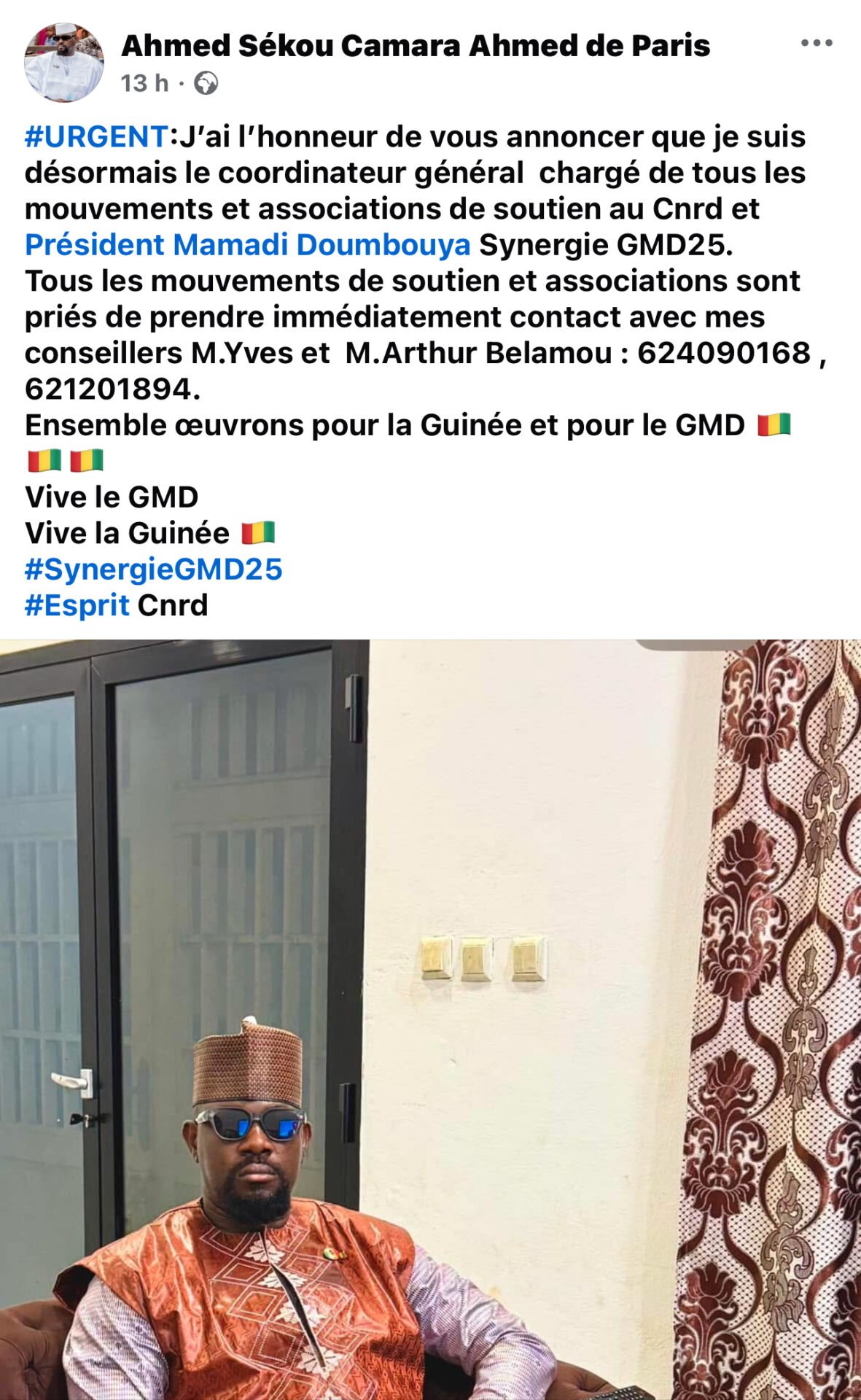Tap the #Esprit hashtag
Viewport: 861px width, 1400px height.
pyautogui.click(x=77, y=605)
